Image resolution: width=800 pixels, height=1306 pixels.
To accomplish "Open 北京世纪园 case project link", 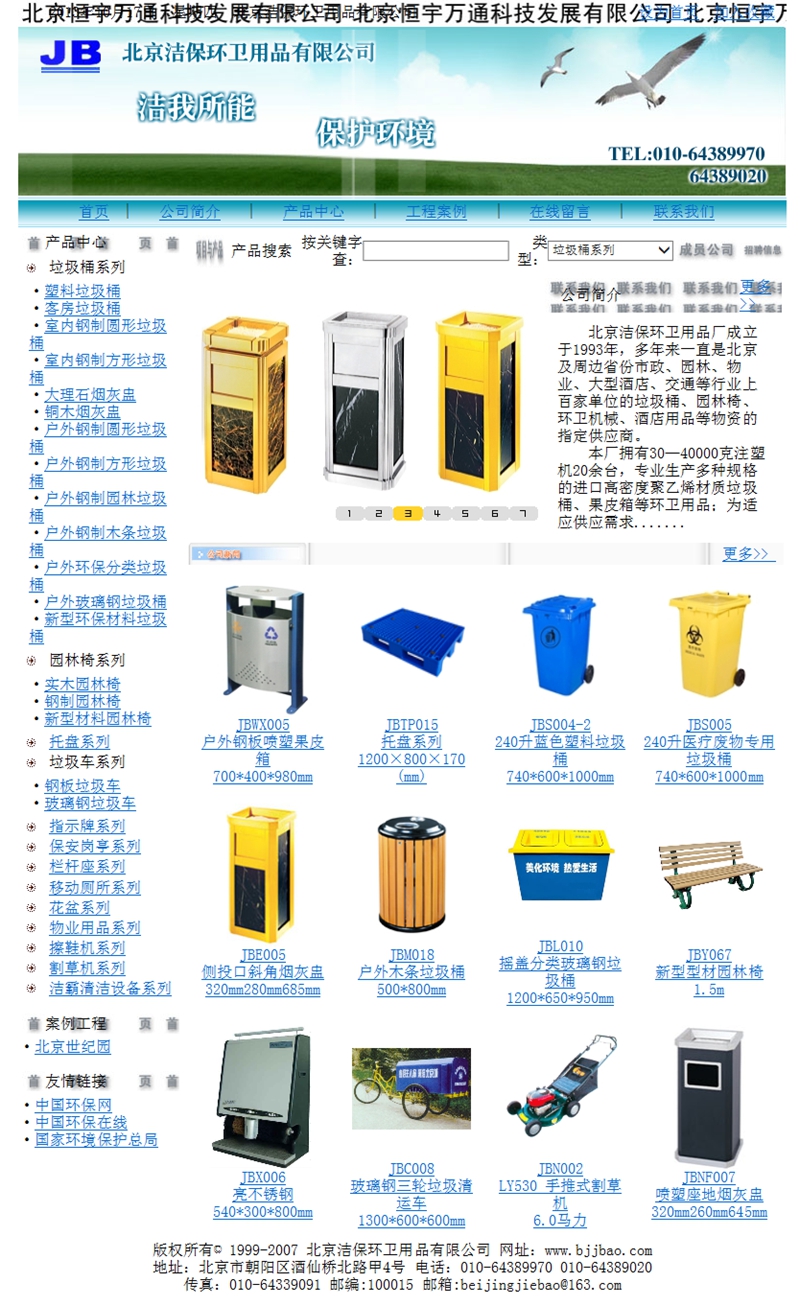I will (72, 1047).
